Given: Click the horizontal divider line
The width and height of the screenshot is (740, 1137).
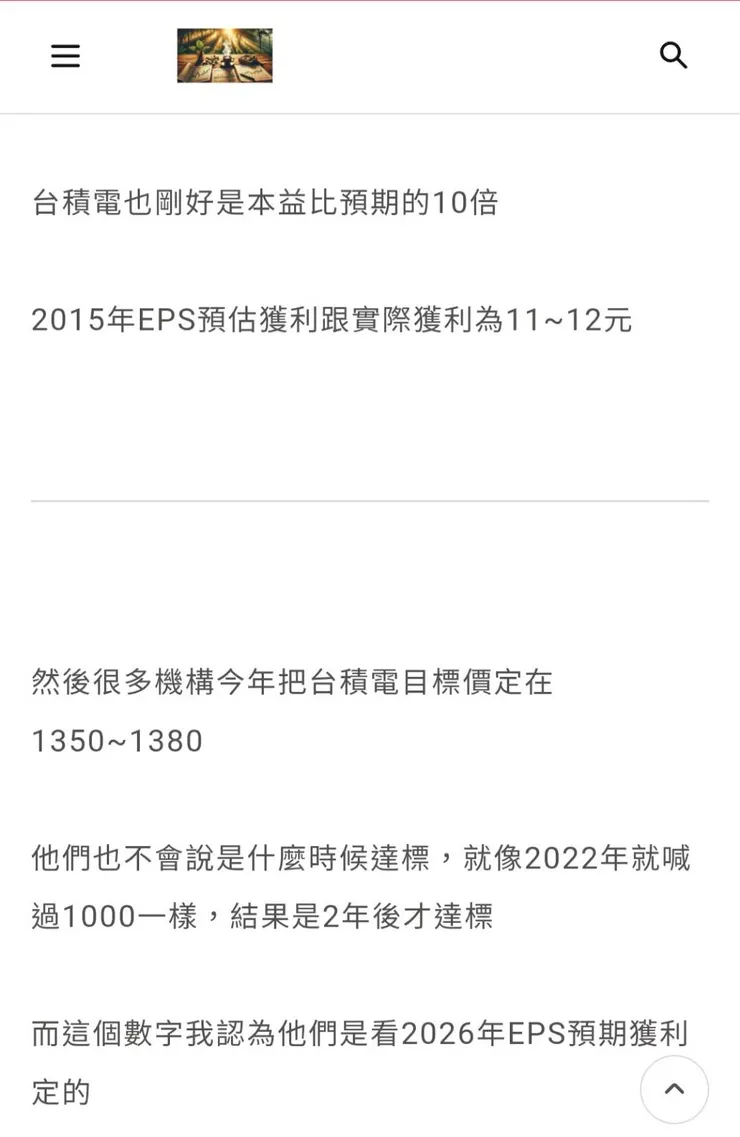Looking at the screenshot, I should [370, 502].
